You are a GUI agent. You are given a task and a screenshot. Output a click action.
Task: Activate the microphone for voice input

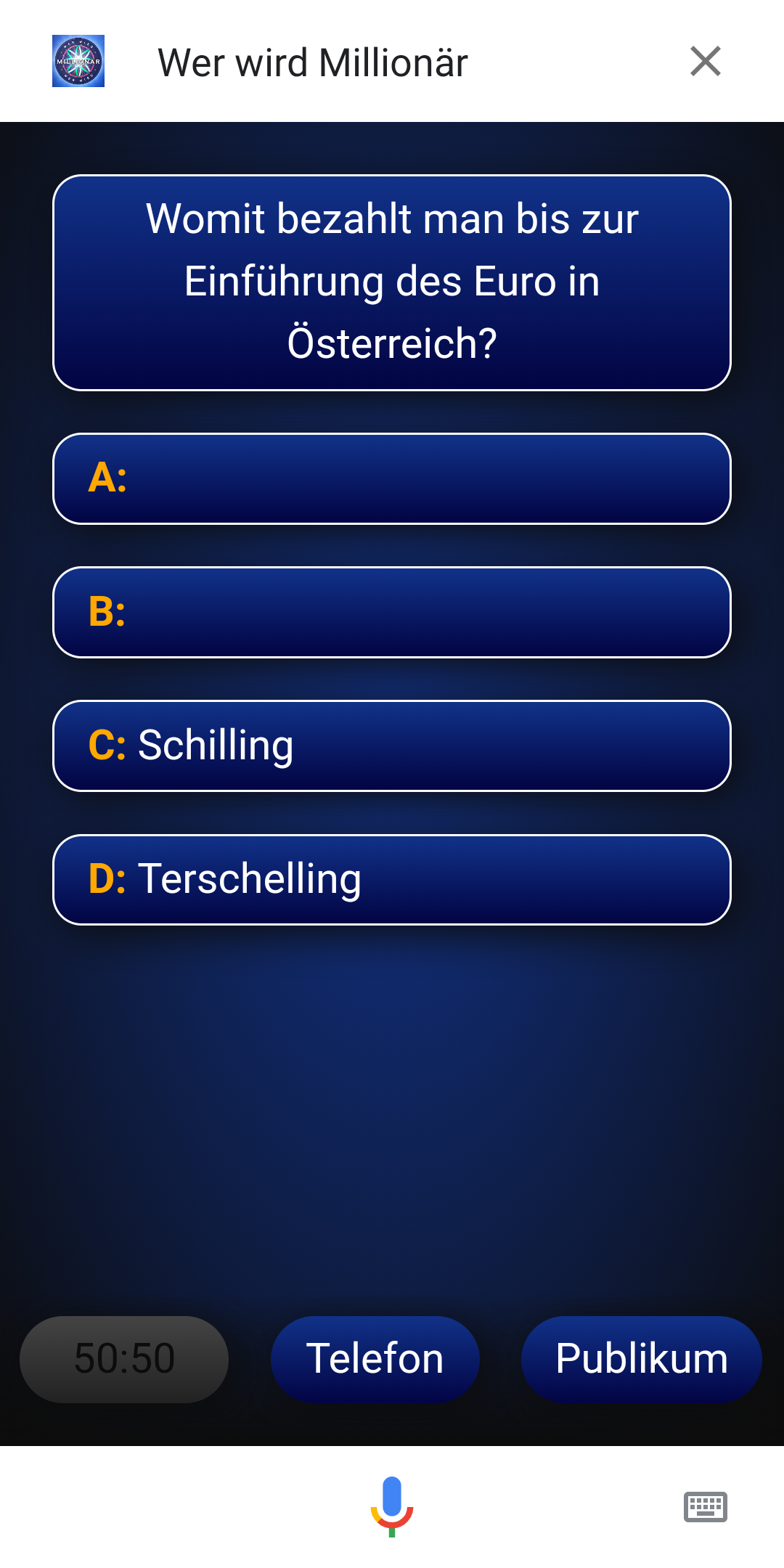pos(392,1506)
